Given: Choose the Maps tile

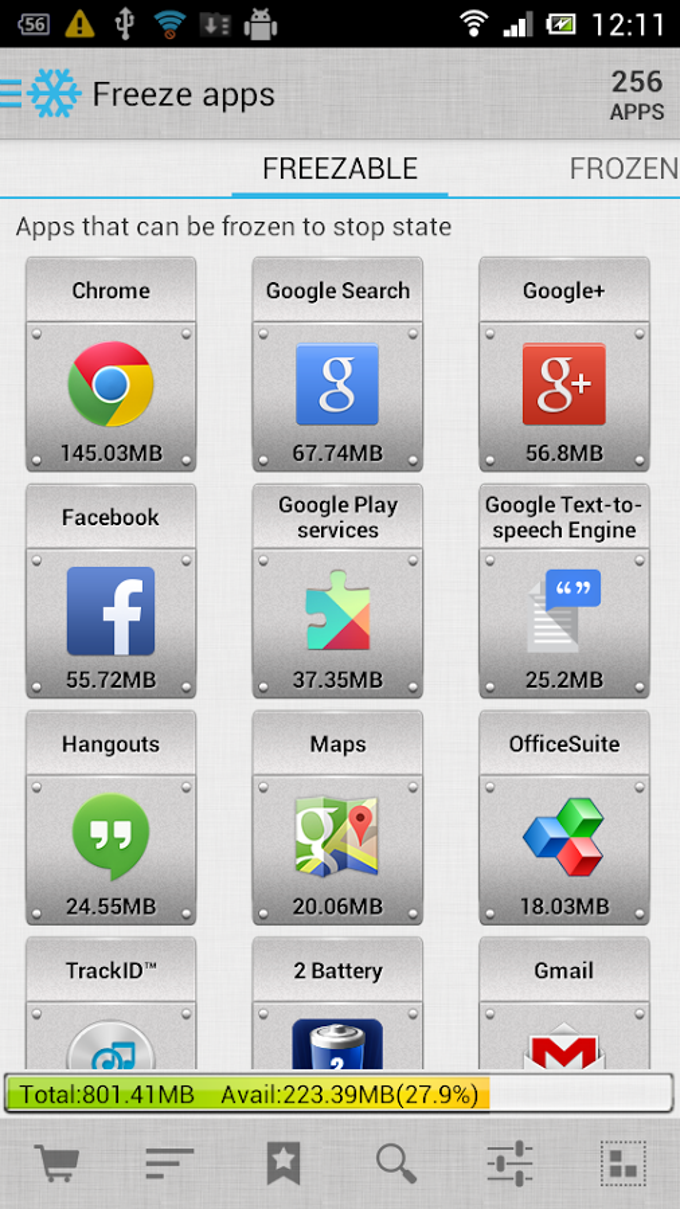Looking at the screenshot, I should (x=338, y=818).
